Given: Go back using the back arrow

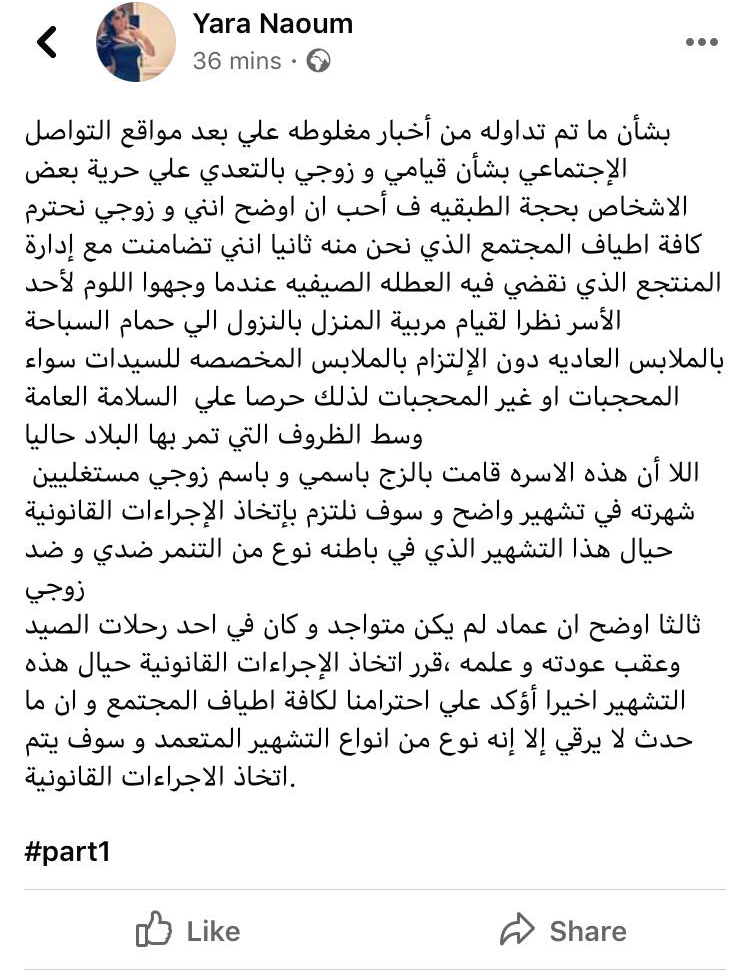Looking at the screenshot, I should tap(46, 42).
